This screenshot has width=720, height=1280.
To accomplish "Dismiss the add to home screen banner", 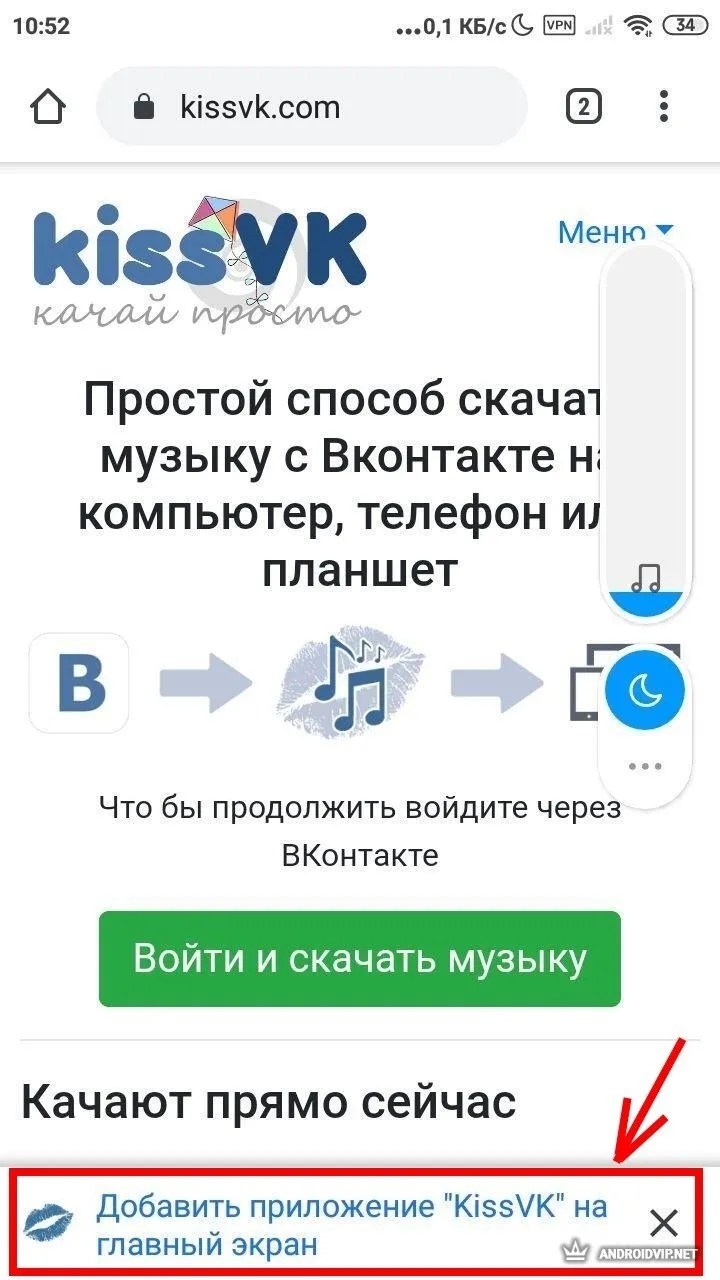I will [x=663, y=1223].
